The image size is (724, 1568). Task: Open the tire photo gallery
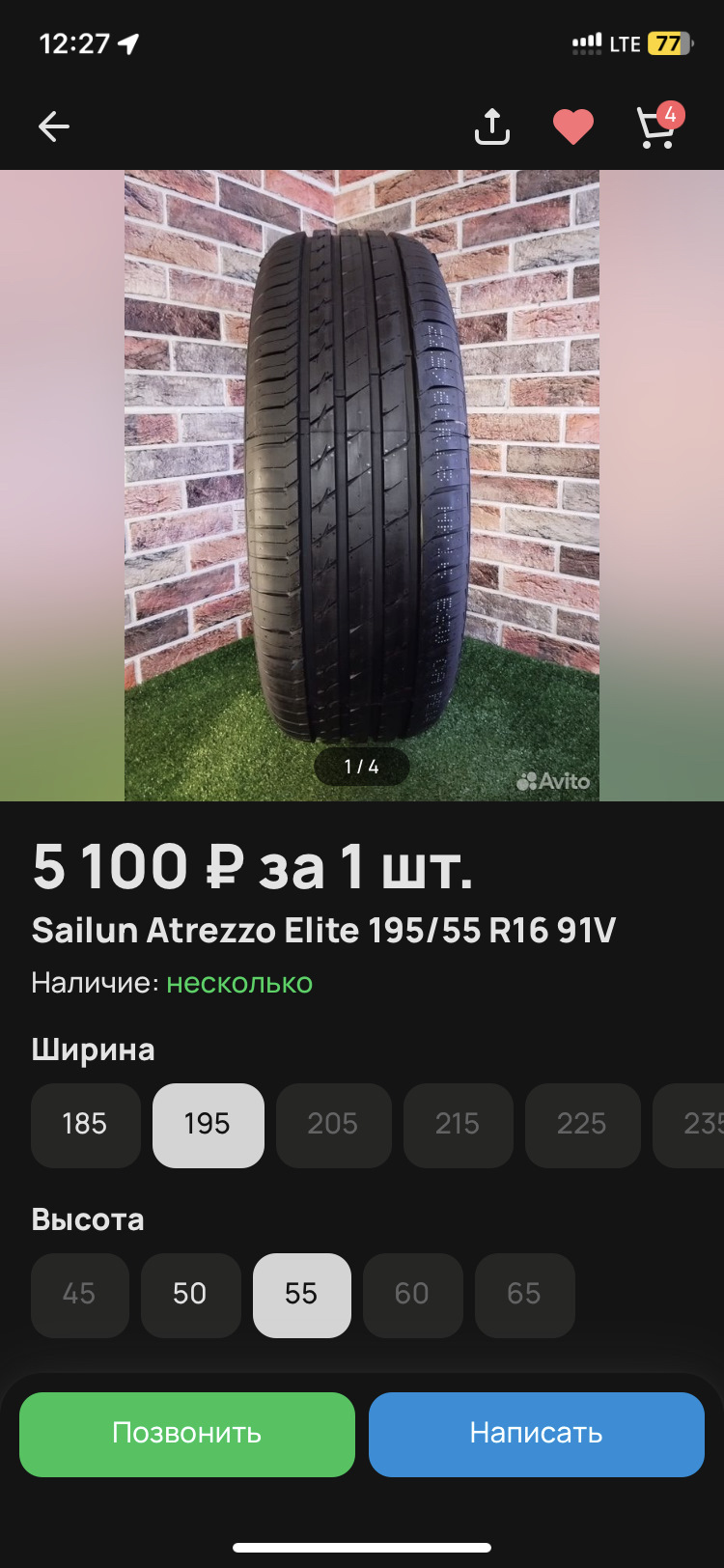361,485
